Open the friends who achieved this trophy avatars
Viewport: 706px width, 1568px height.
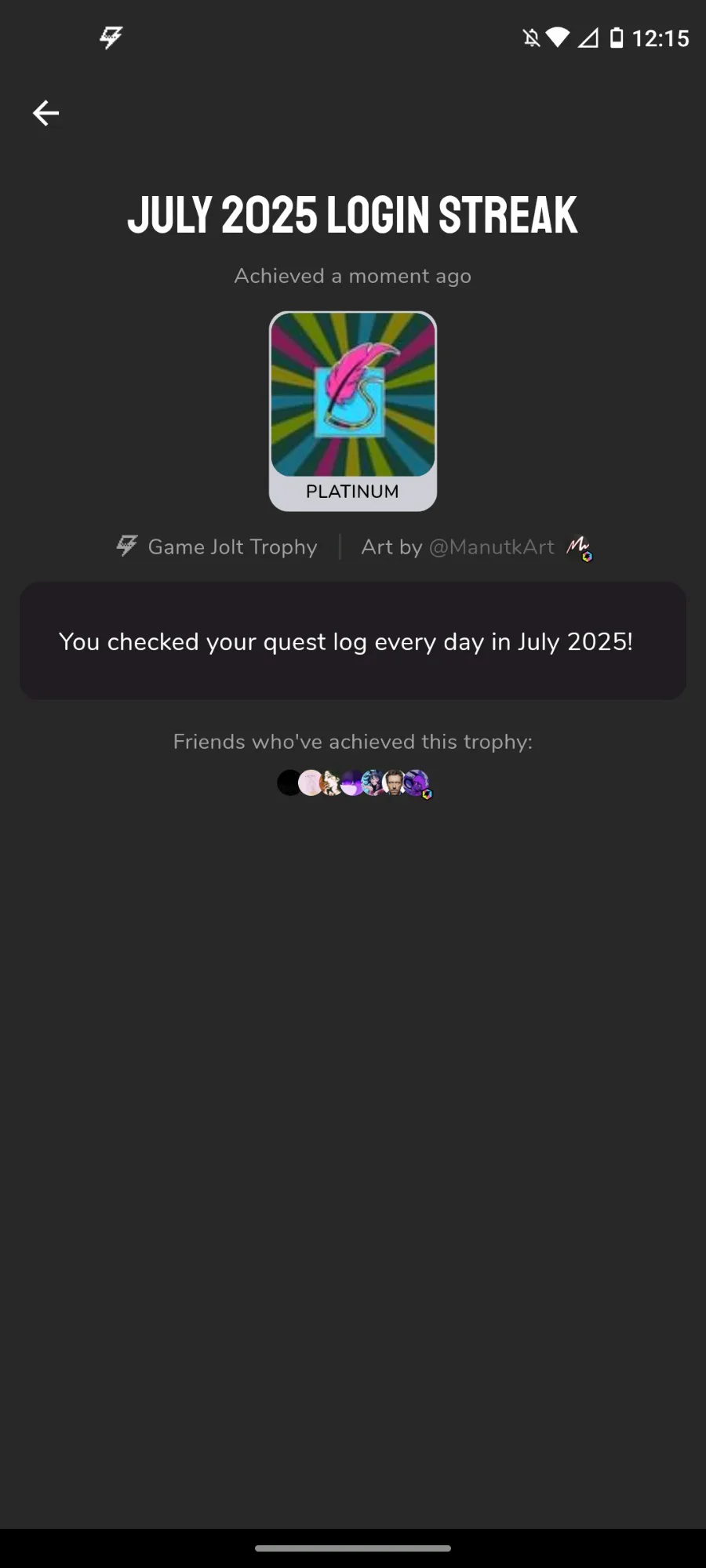(x=355, y=783)
